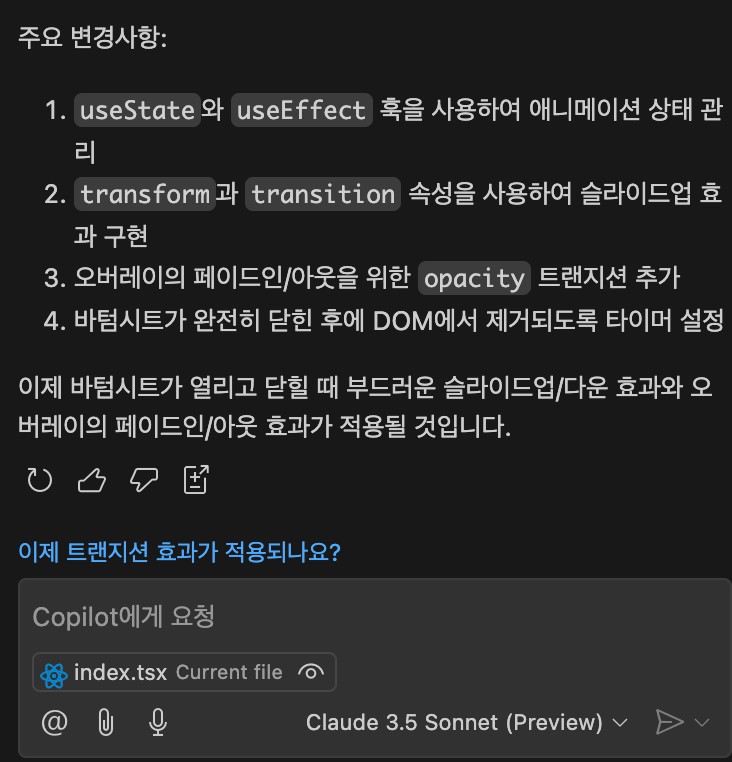This screenshot has width=732, height=762.
Task: Send the request with the arrow icon
Action: (x=667, y=722)
